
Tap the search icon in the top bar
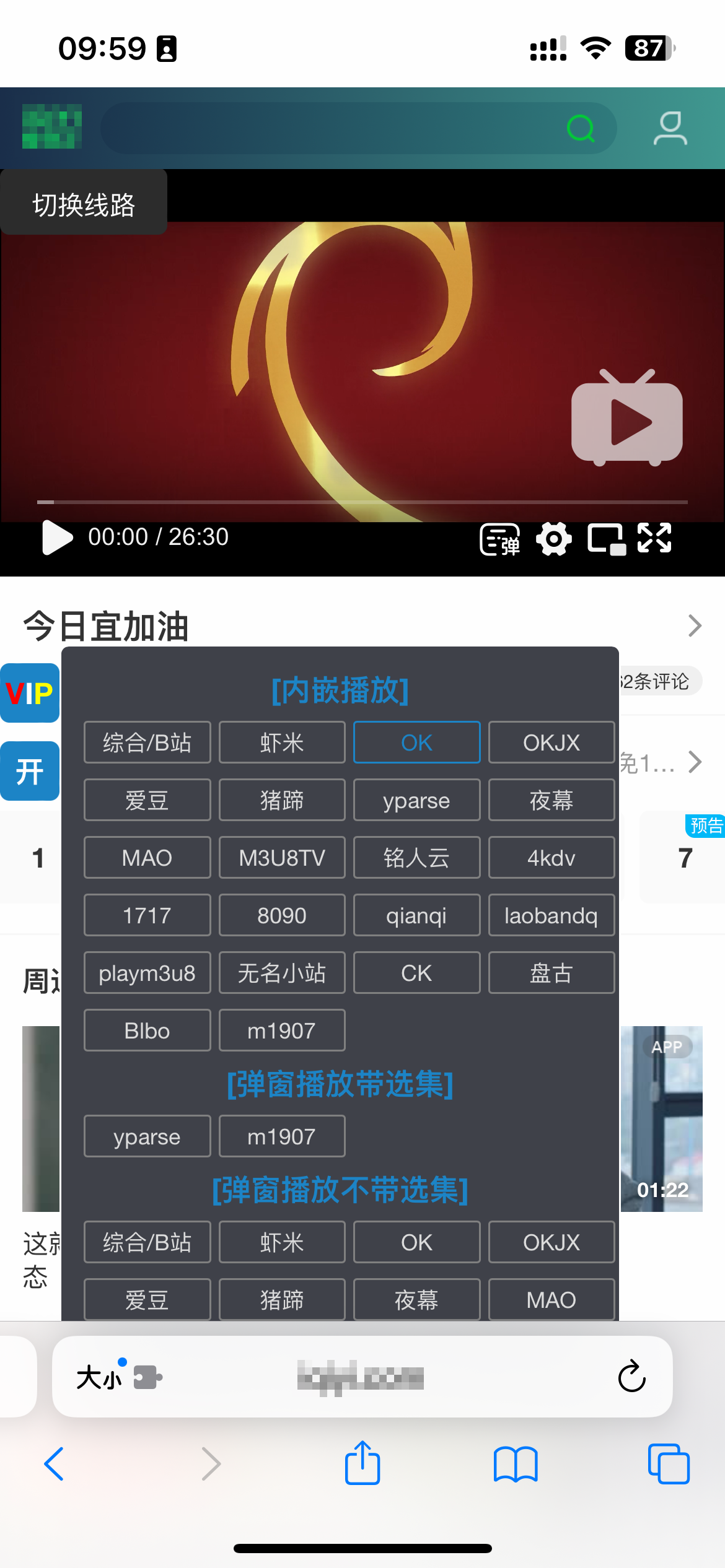click(x=581, y=128)
